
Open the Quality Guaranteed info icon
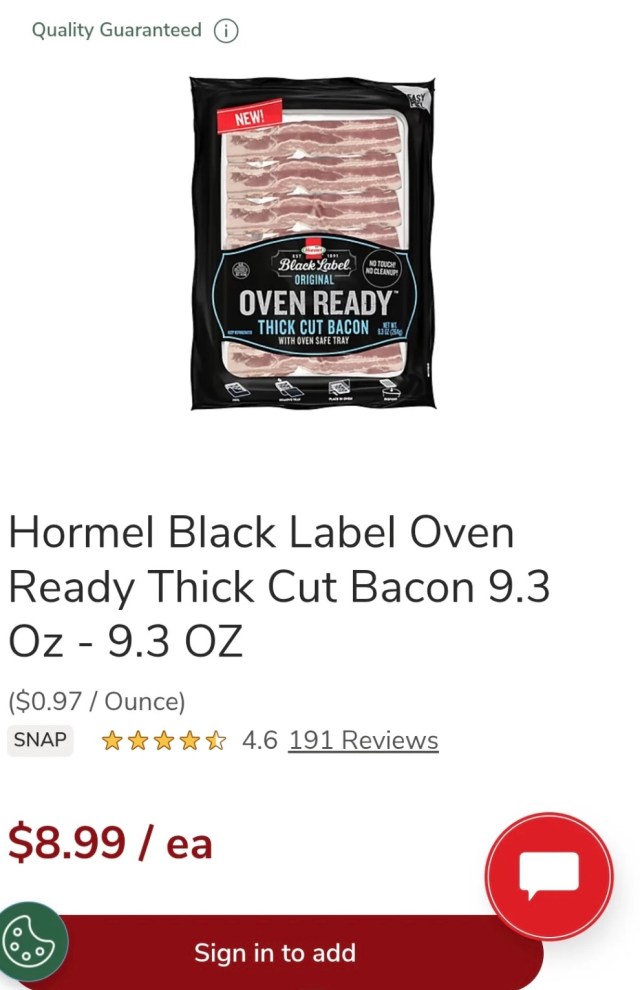click(226, 31)
